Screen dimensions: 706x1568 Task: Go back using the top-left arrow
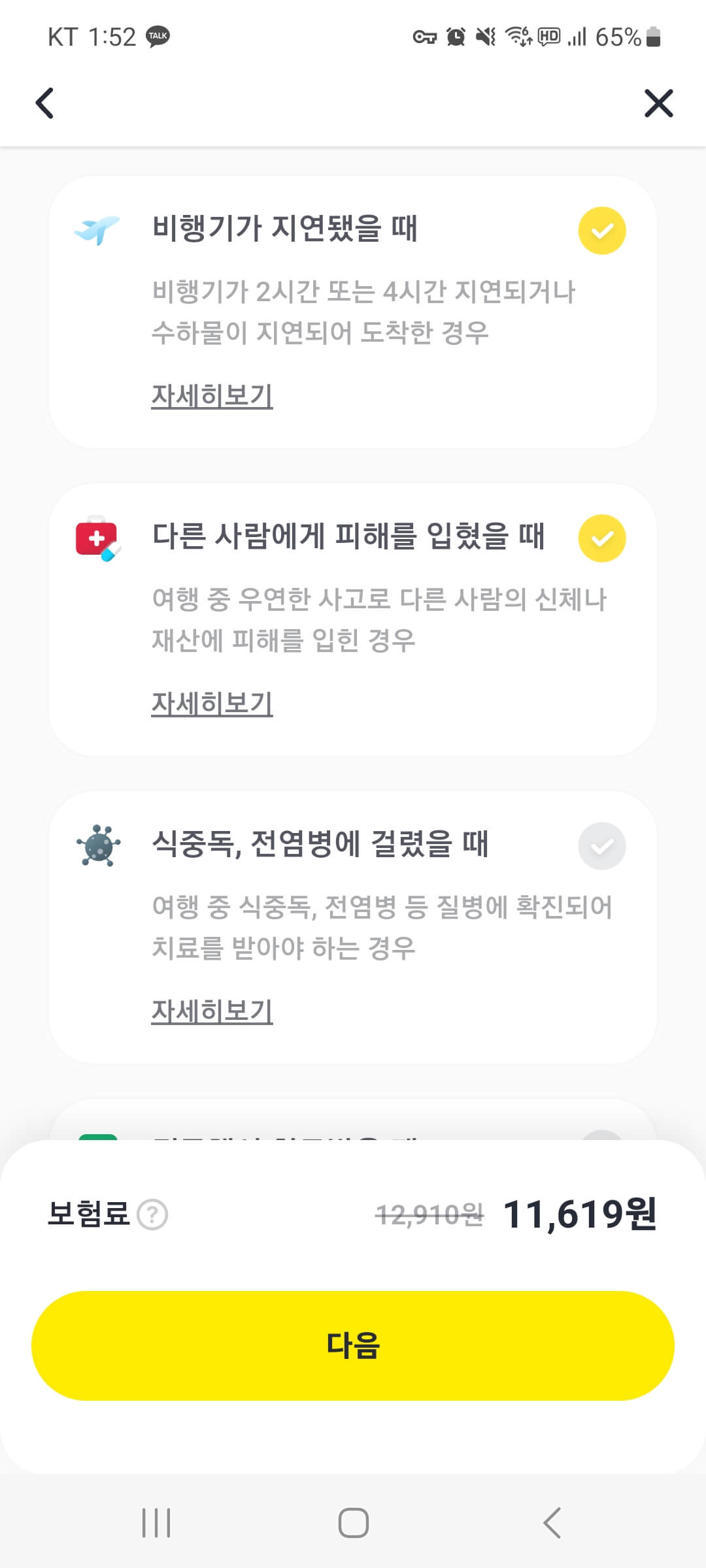(x=44, y=103)
